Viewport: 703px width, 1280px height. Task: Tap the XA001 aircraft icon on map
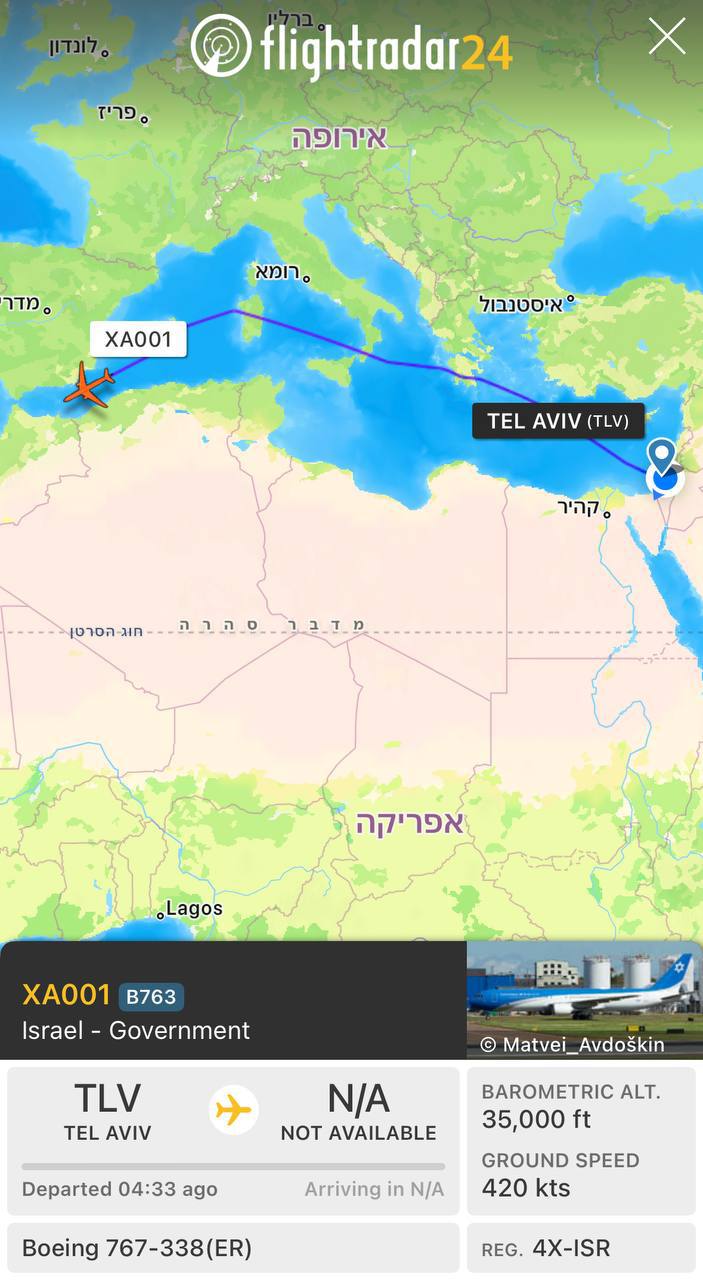(x=89, y=385)
